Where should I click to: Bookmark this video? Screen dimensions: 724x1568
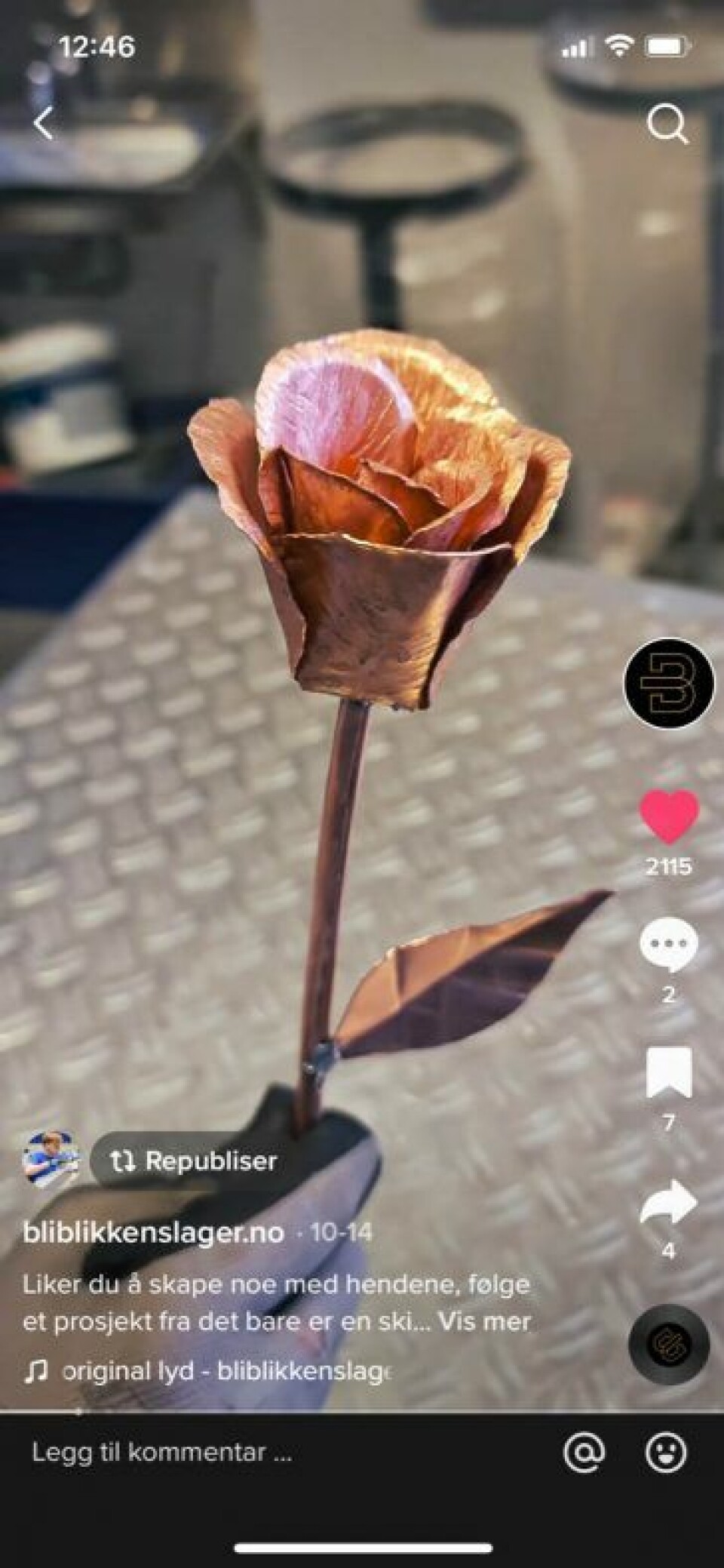[669, 1072]
